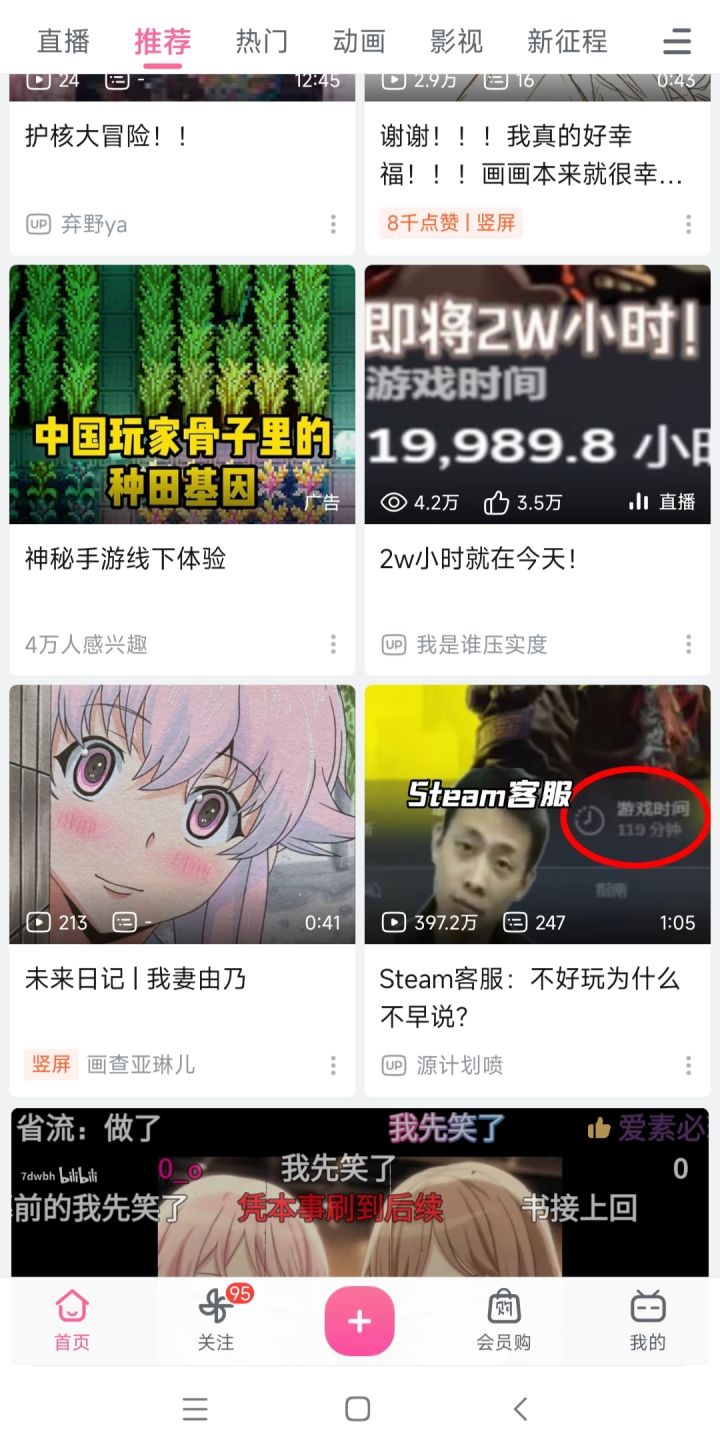Tap the pink plus button to create content

coord(360,1322)
